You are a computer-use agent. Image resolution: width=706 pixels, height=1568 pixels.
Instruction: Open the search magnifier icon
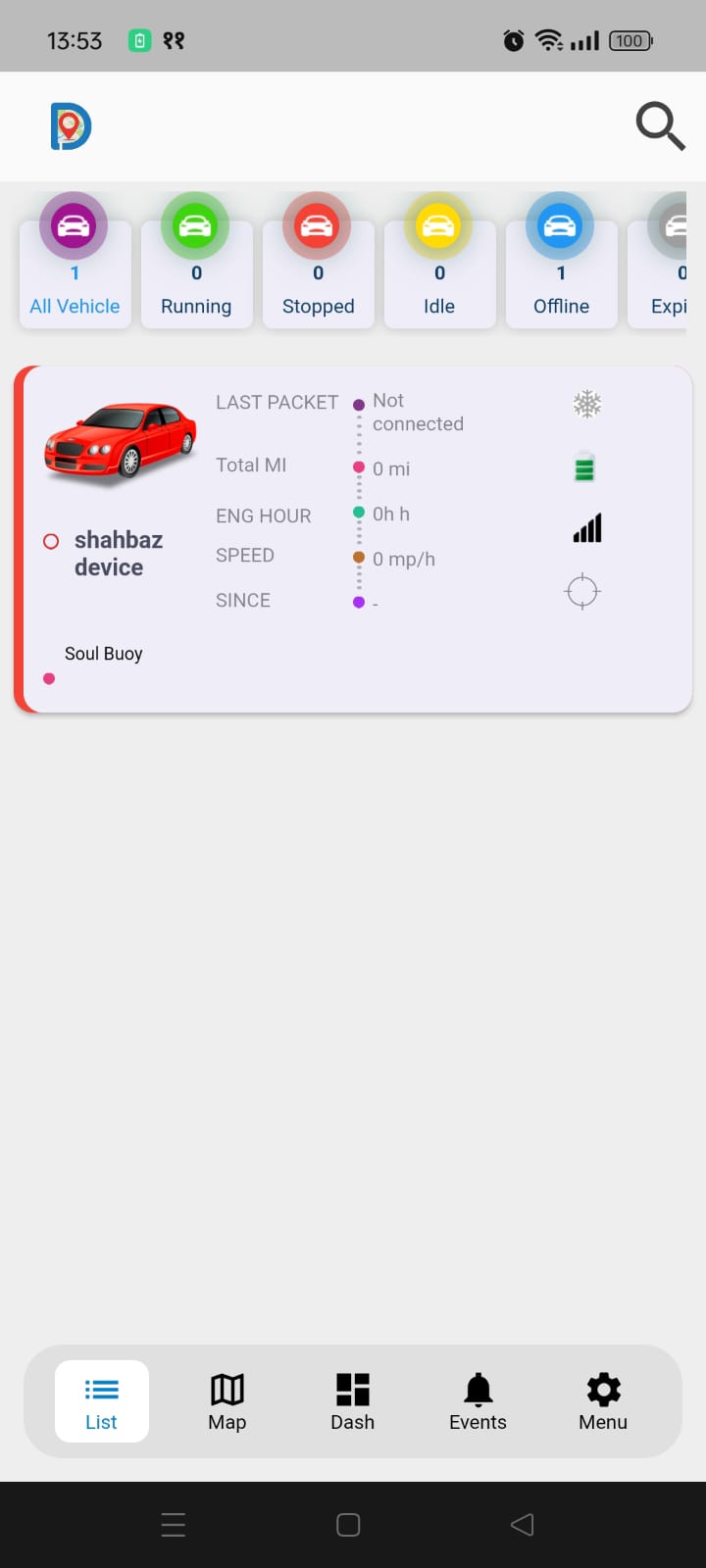(660, 126)
